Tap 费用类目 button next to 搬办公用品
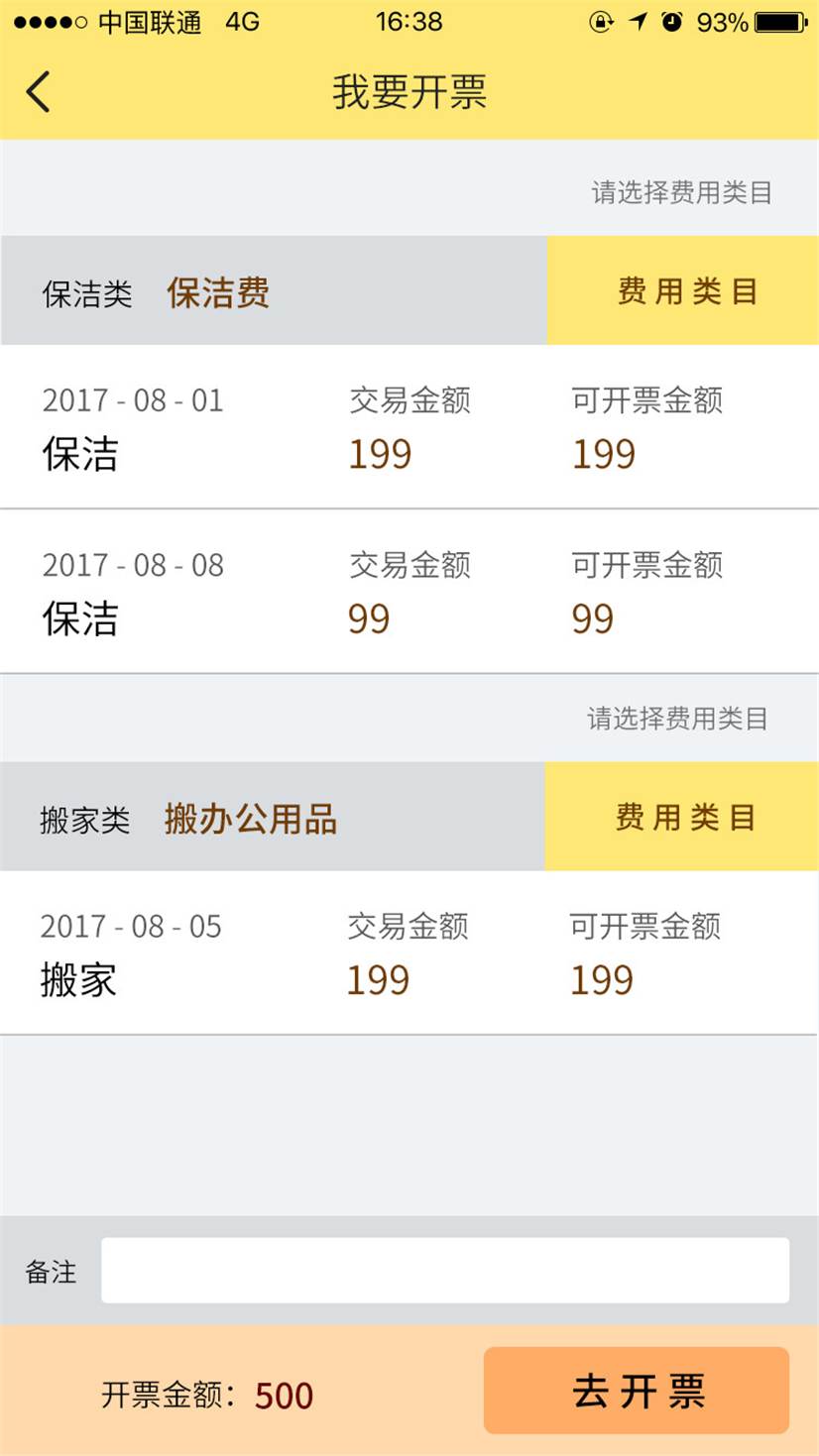Image resolution: width=819 pixels, height=1456 pixels. pos(682,817)
